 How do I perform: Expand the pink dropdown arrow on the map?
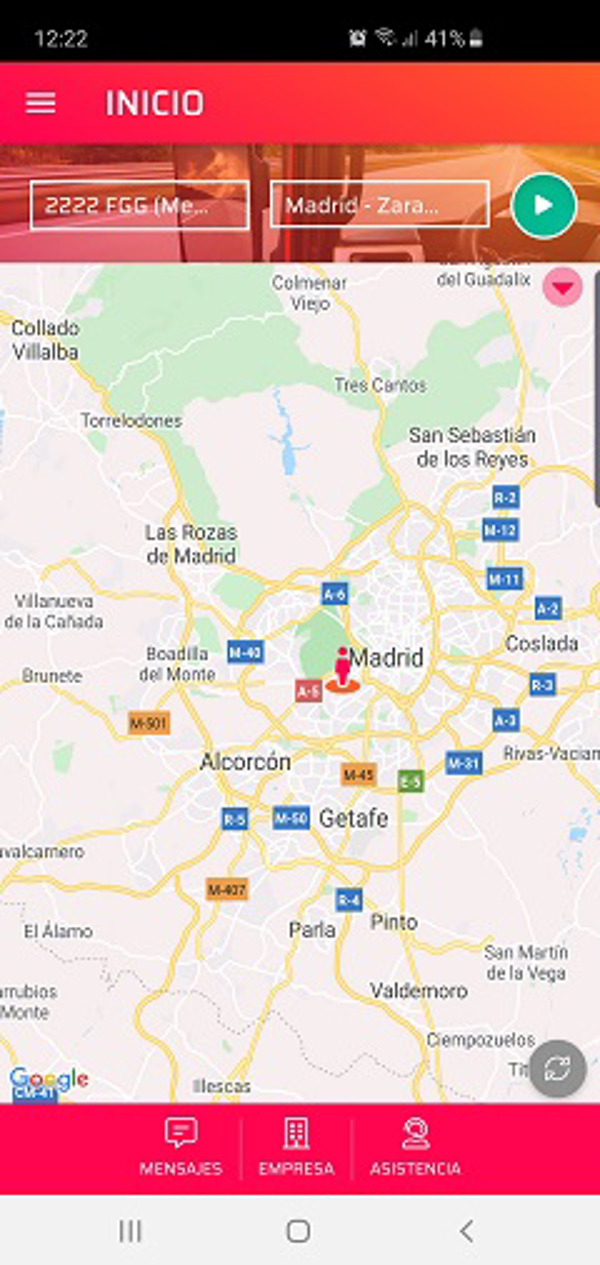click(563, 288)
